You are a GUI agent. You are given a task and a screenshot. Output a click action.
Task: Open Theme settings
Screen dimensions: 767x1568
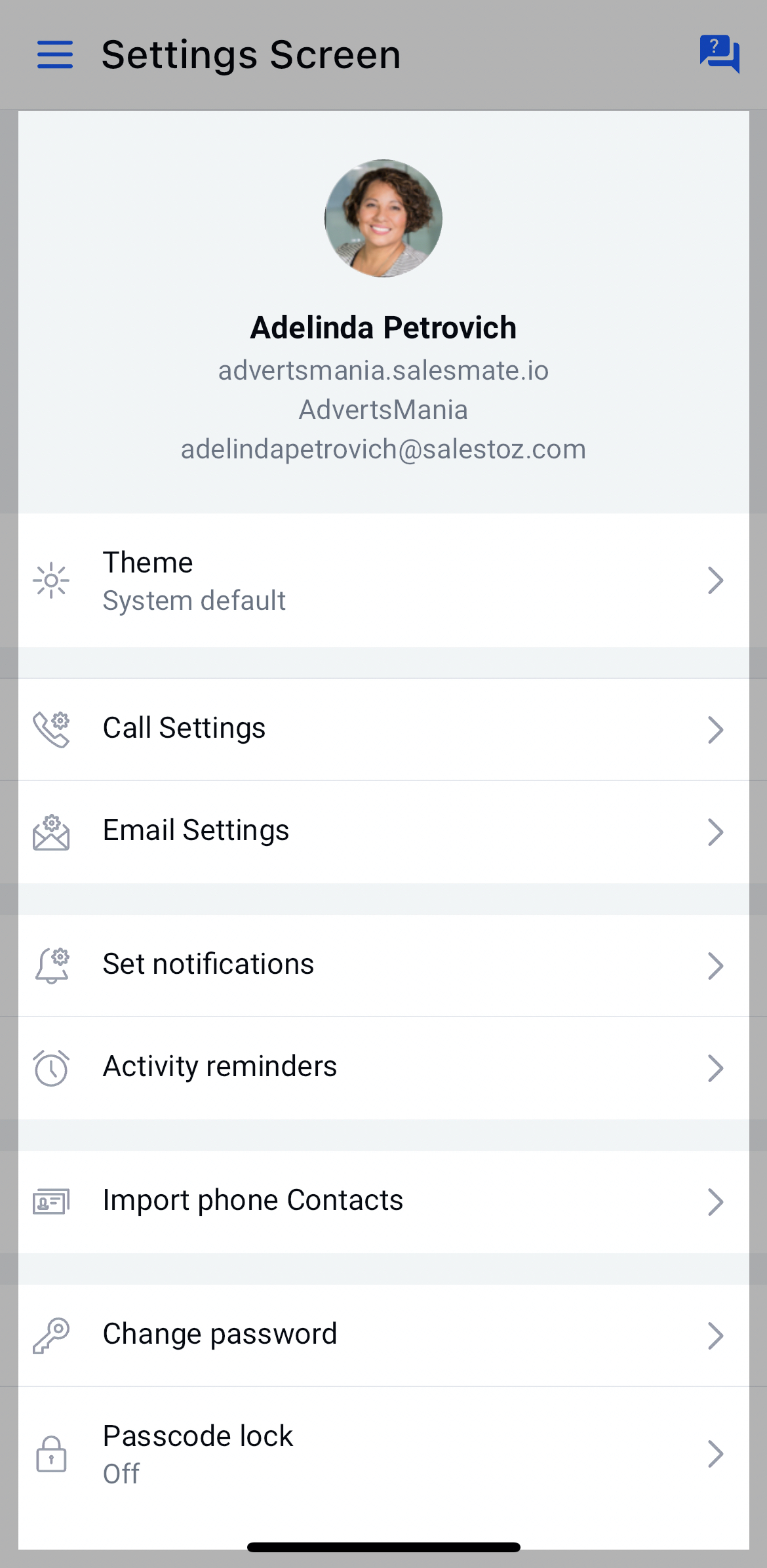point(383,580)
